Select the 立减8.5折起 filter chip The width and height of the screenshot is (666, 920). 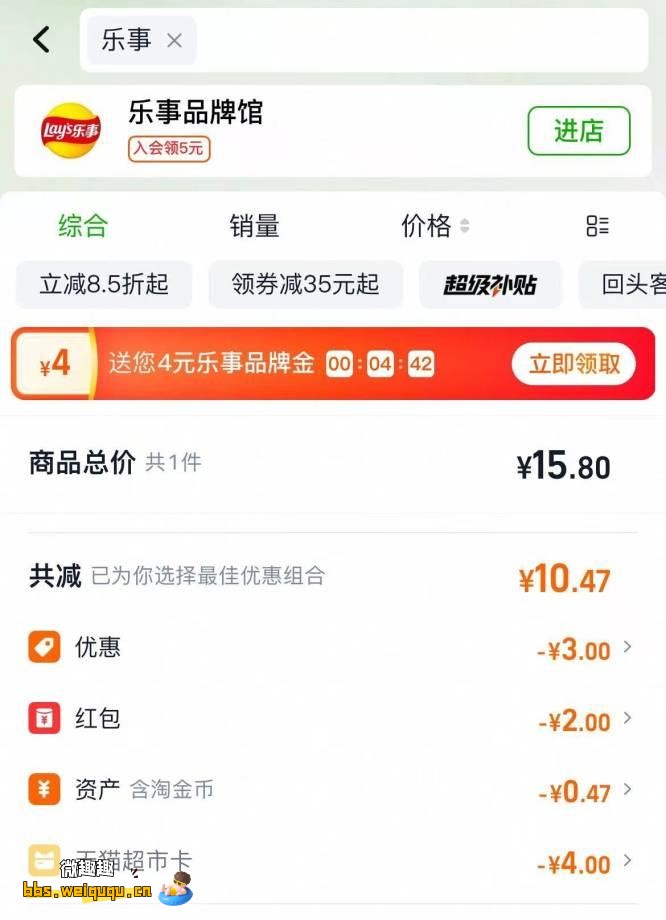click(x=104, y=284)
